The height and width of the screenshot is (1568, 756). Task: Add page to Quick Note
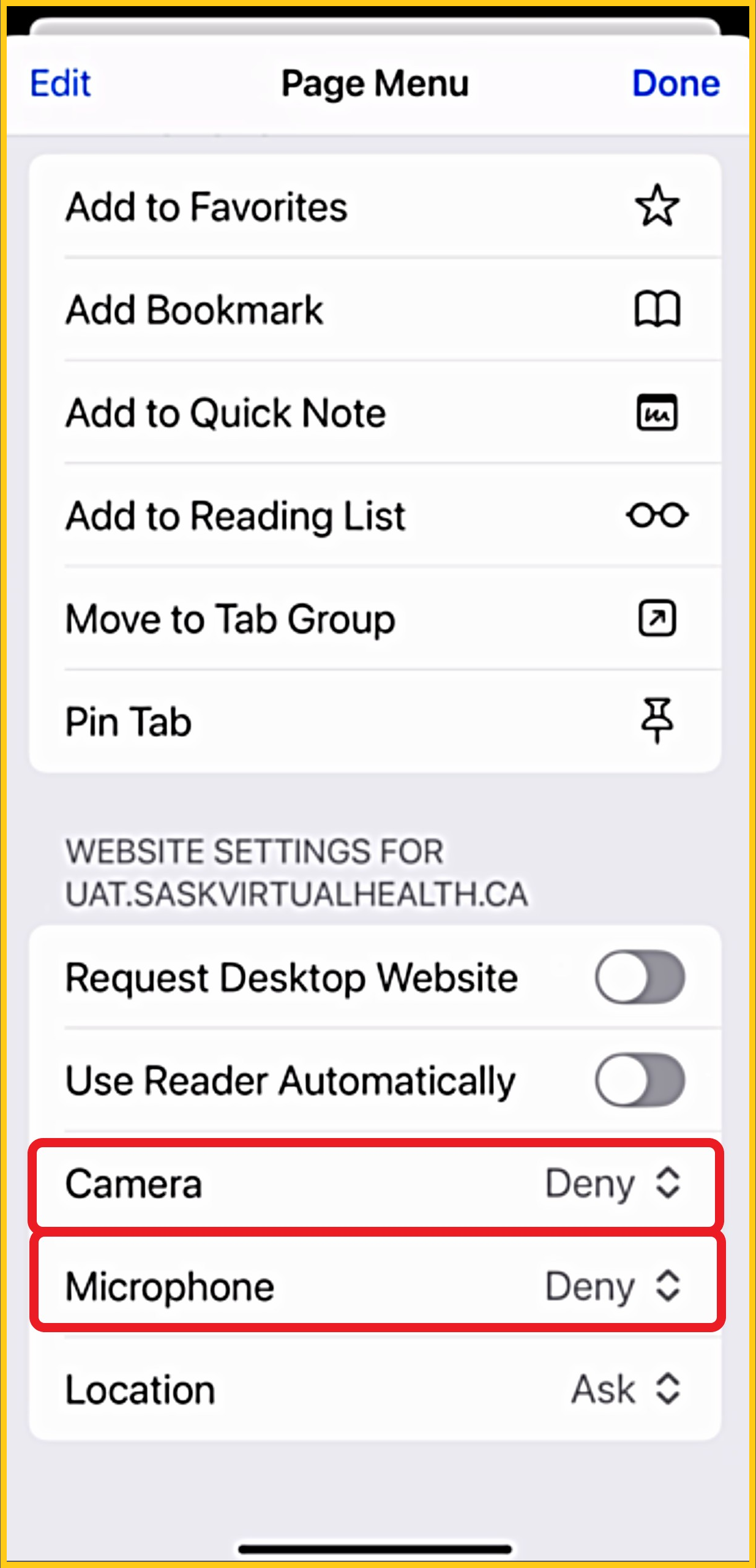point(375,412)
